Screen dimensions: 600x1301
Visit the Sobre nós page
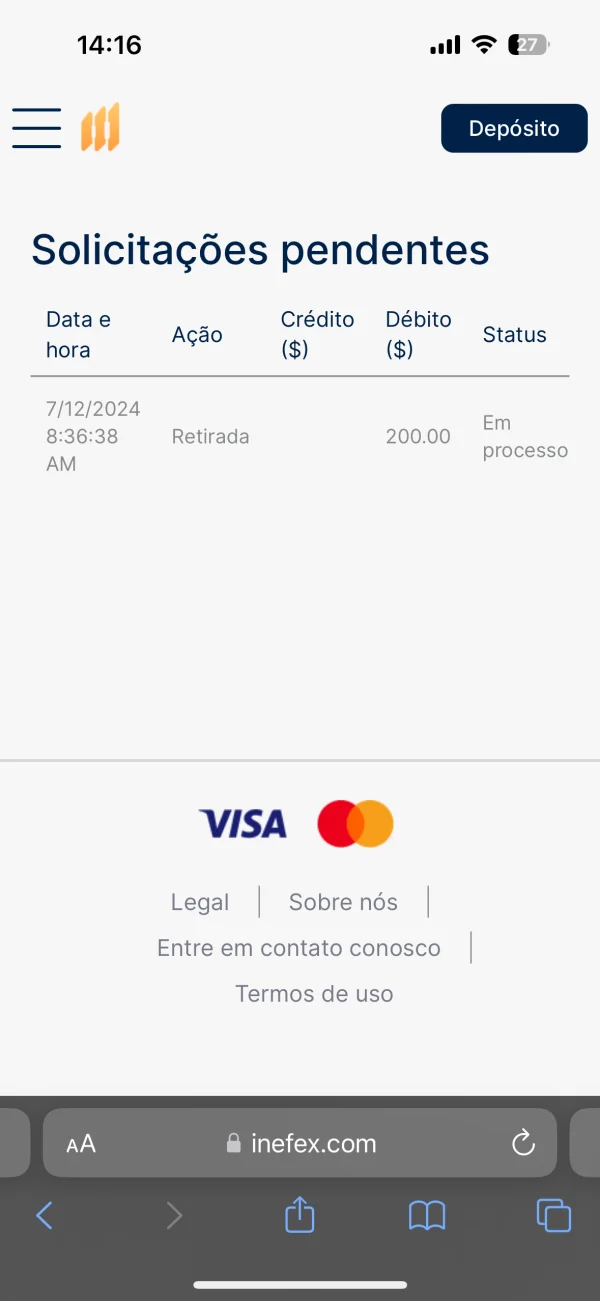pos(343,902)
